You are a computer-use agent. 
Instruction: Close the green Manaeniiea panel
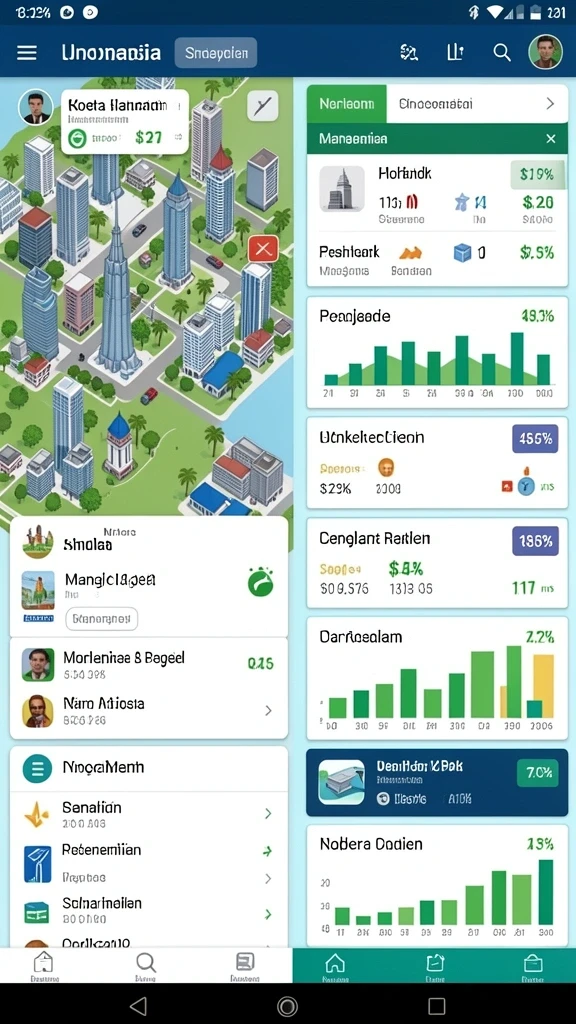pyautogui.click(x=551, y=138)
